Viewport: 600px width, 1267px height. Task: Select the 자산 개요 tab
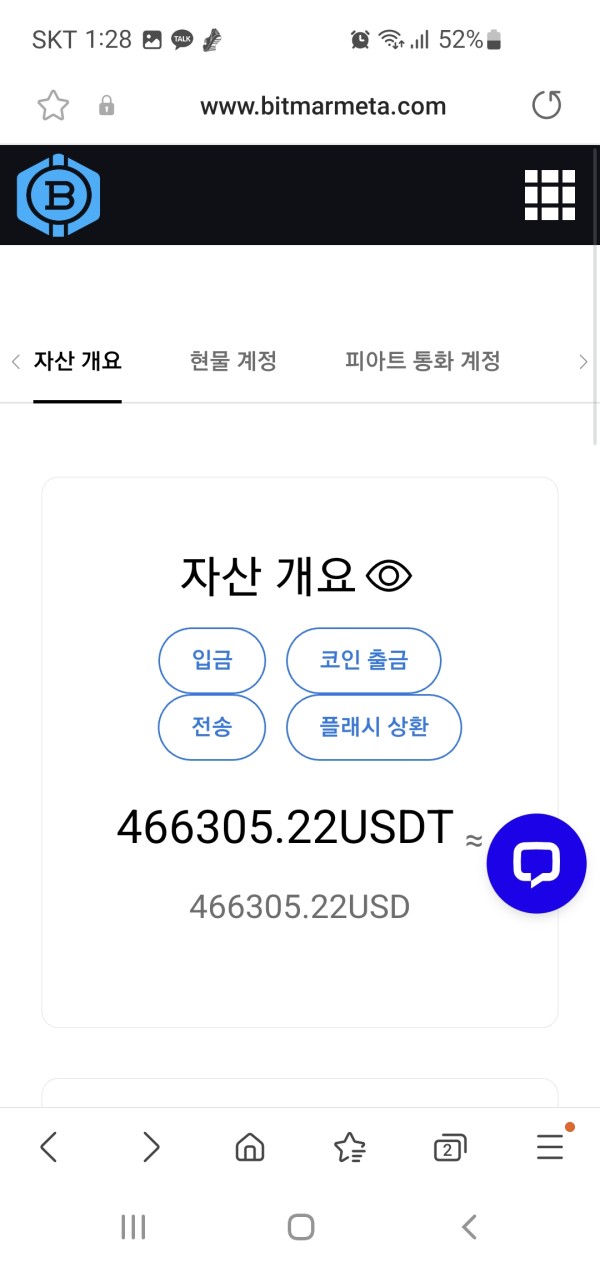pyautogui.click(x=77, y=361)
